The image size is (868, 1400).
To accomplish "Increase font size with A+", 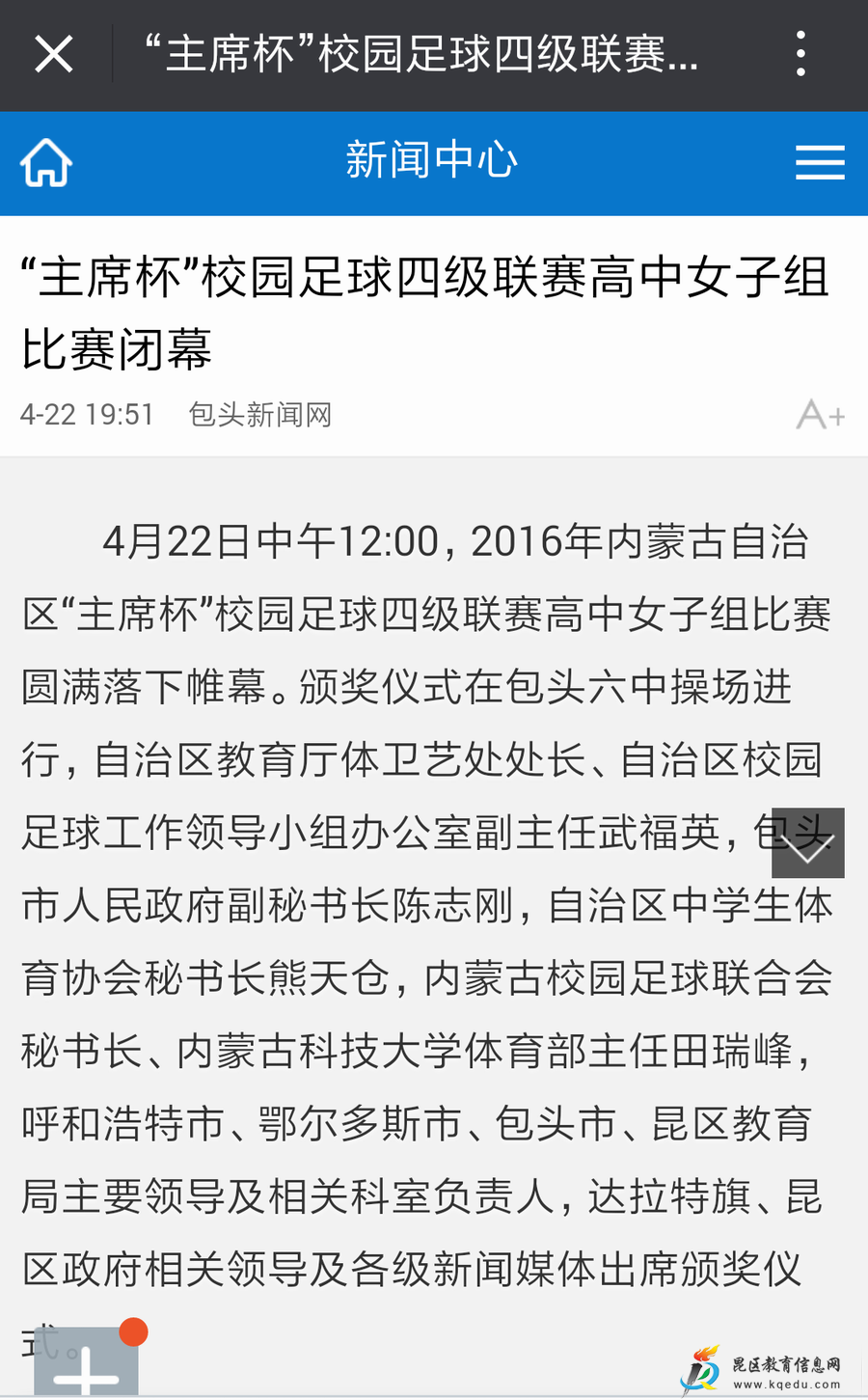I will click(x=821, y=415).
